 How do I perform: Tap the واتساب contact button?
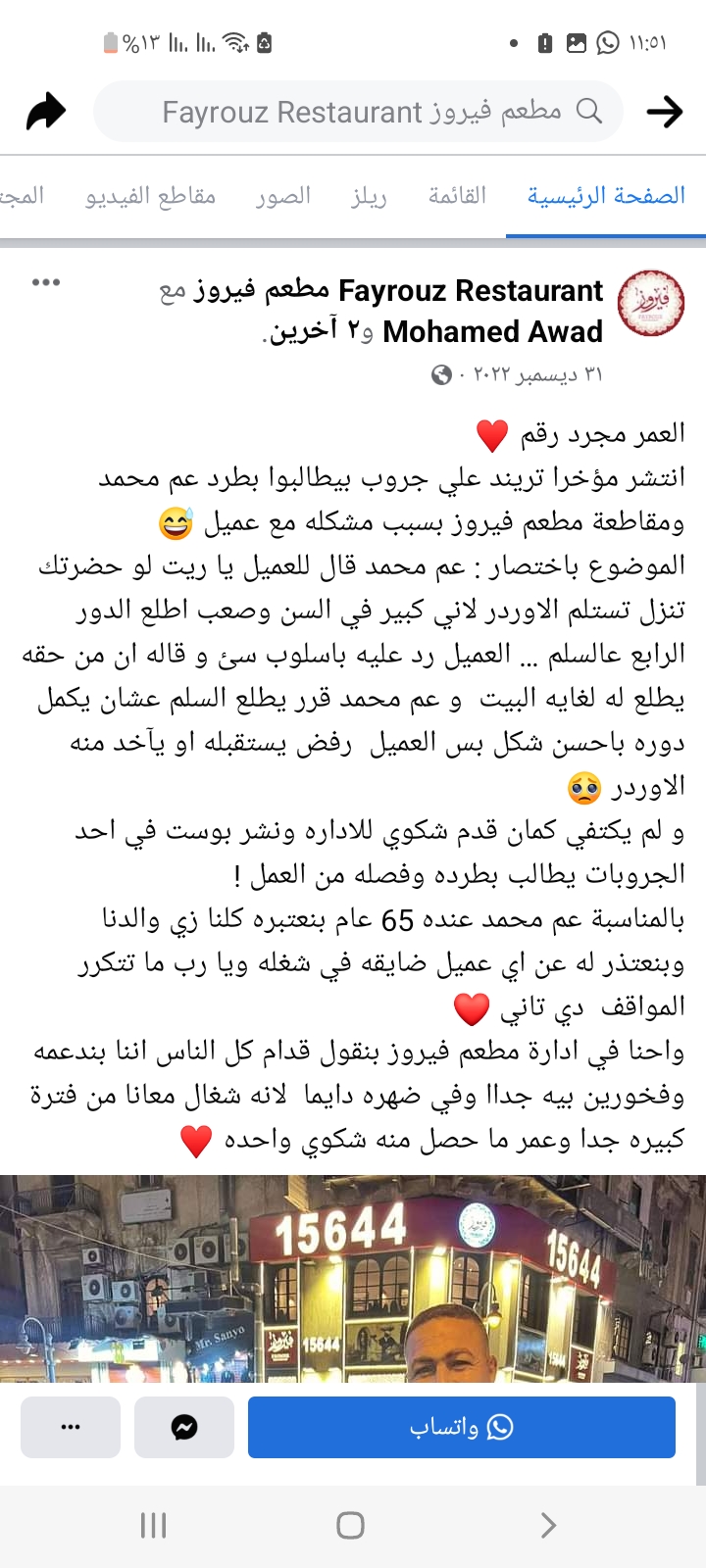461,1427
